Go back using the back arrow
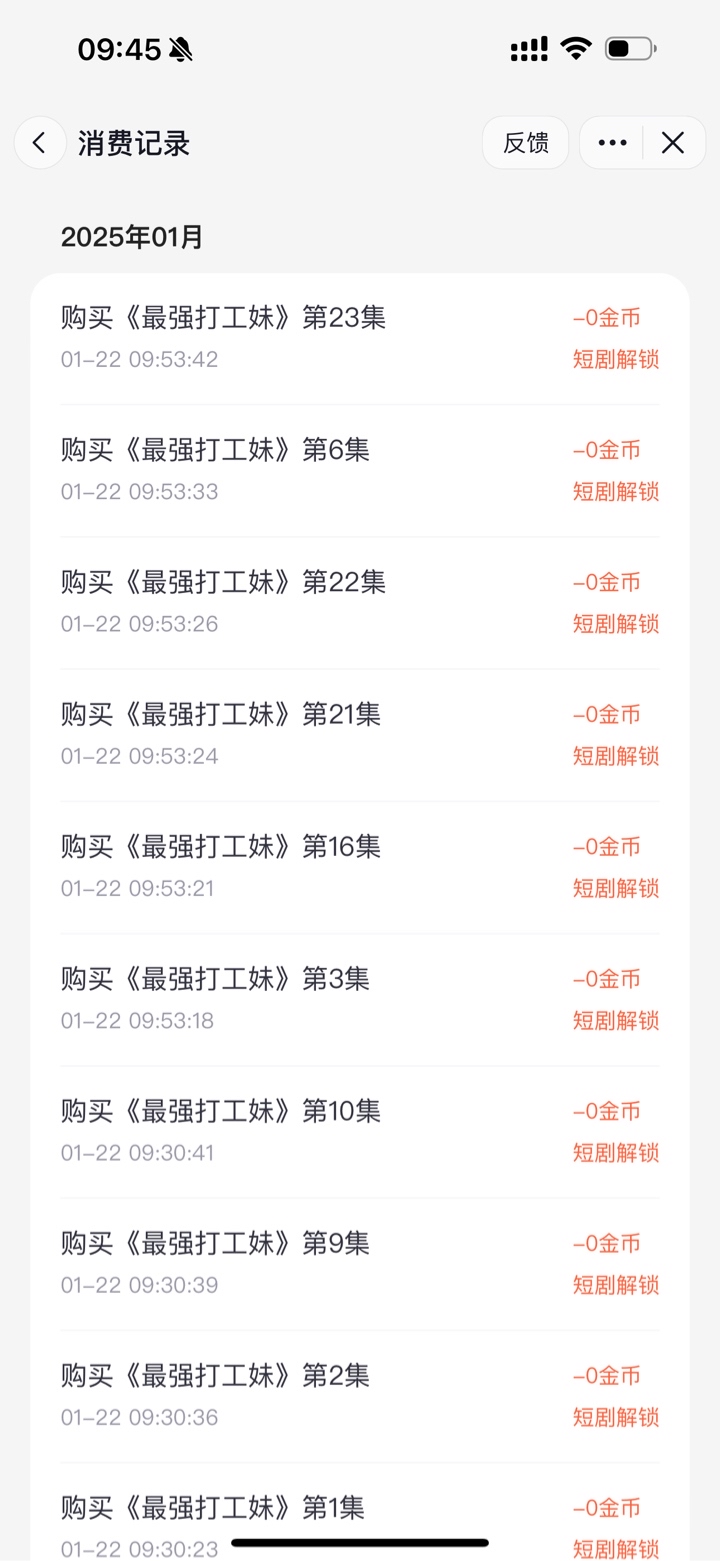Screen dimensions: 720x1561 point(40,143)
